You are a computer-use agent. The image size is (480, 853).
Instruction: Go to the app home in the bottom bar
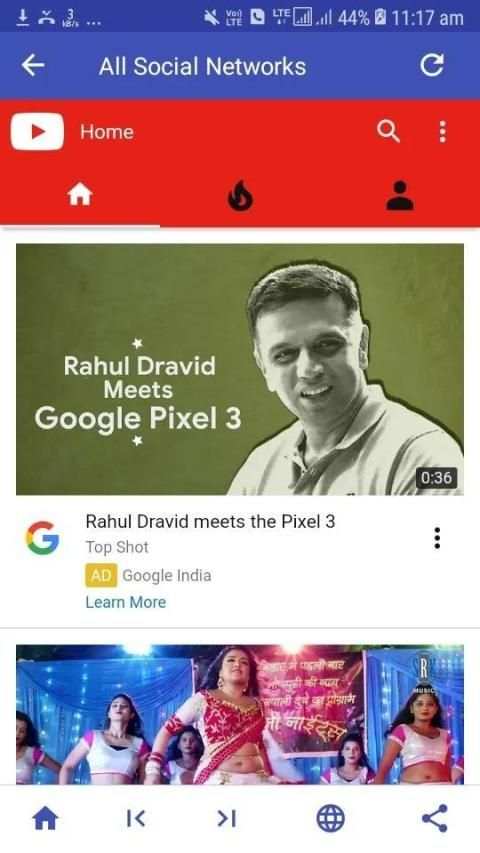(45, 818)
